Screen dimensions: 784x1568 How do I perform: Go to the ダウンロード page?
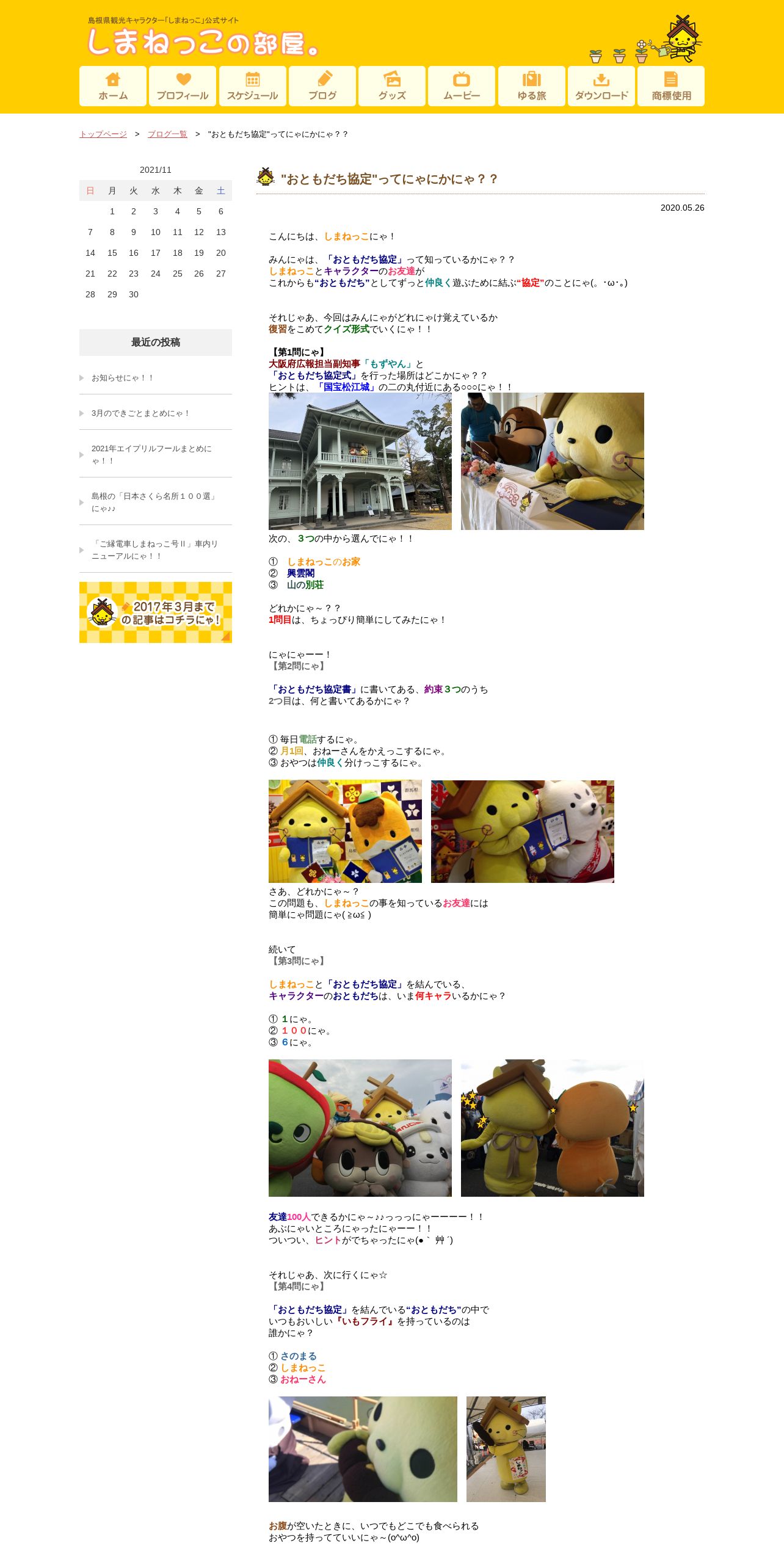click(601, 86)
